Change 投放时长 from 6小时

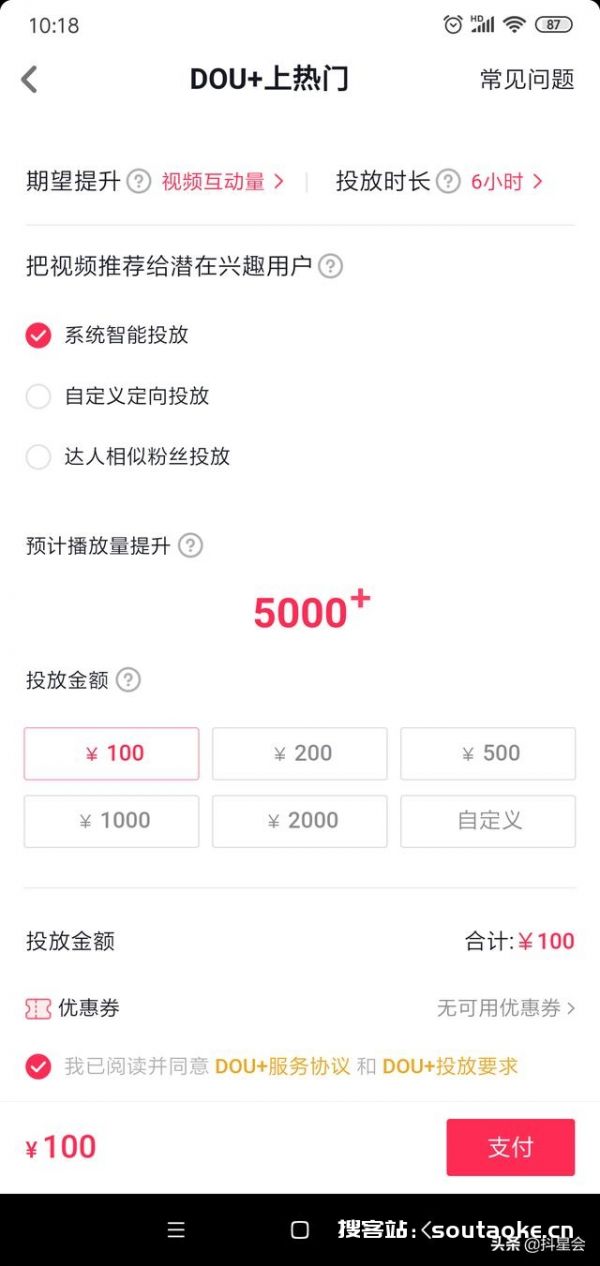(x=506, y=182)
